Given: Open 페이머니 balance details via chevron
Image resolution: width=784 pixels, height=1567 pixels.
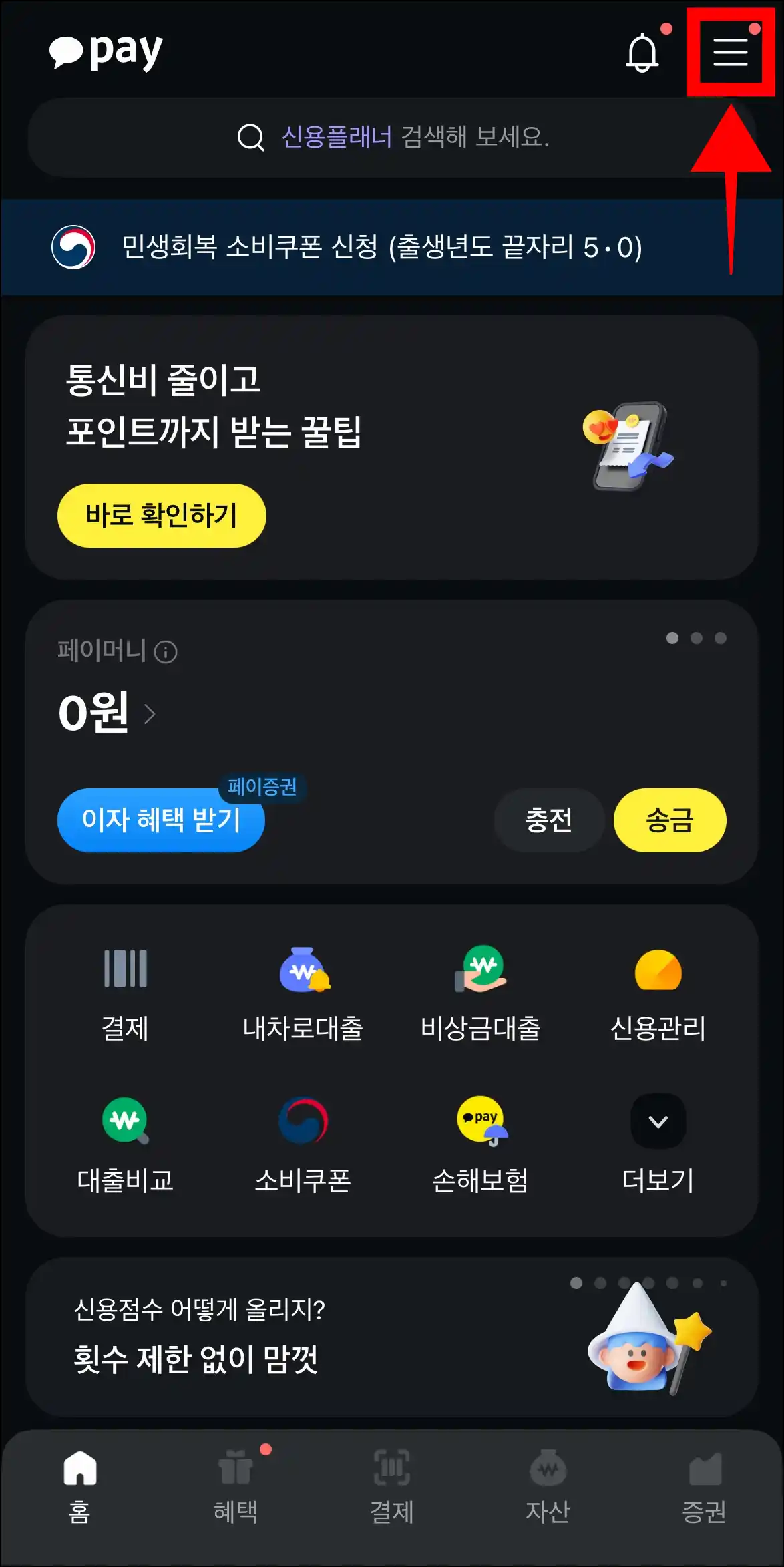Looking at the screenshot, I should coord(150,713).
